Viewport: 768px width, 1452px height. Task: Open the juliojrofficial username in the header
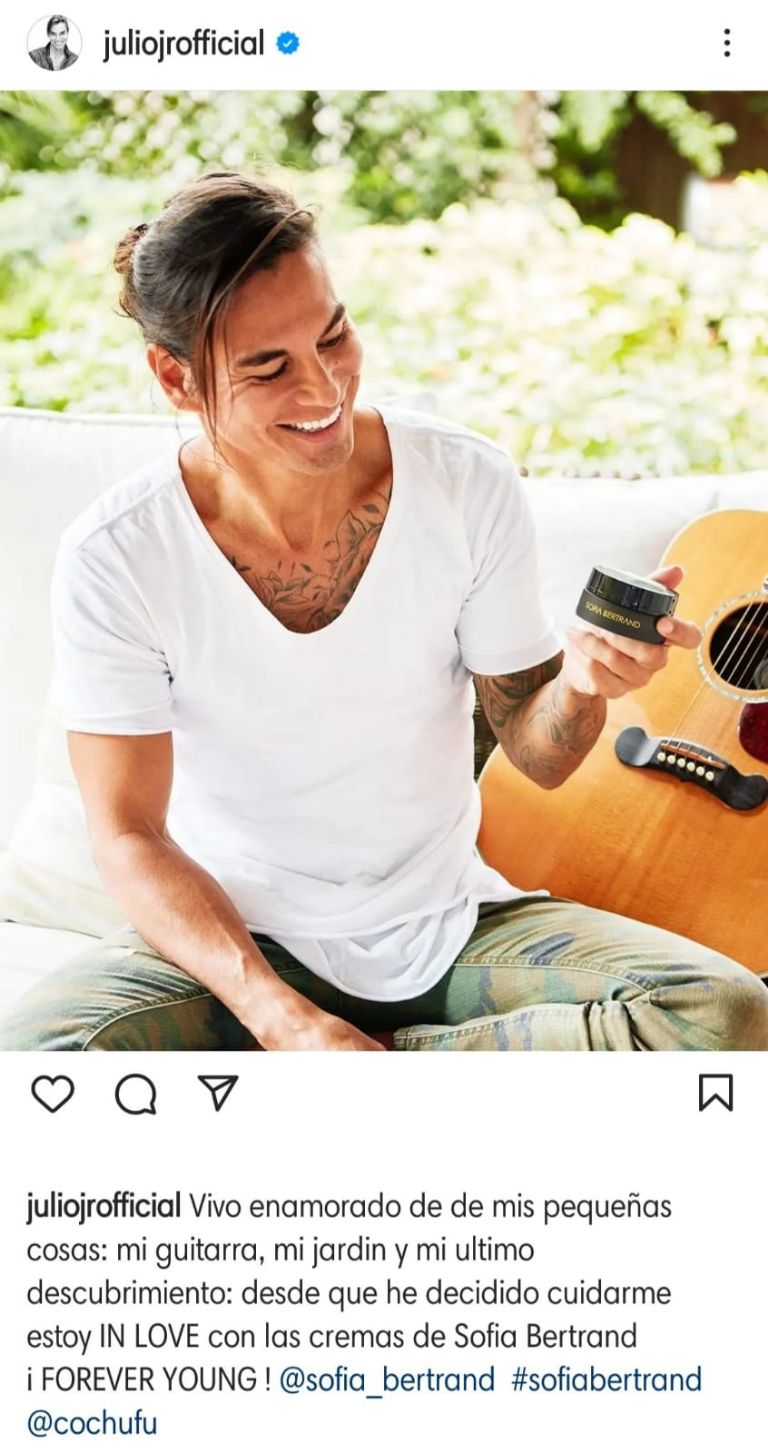[184, 44]
